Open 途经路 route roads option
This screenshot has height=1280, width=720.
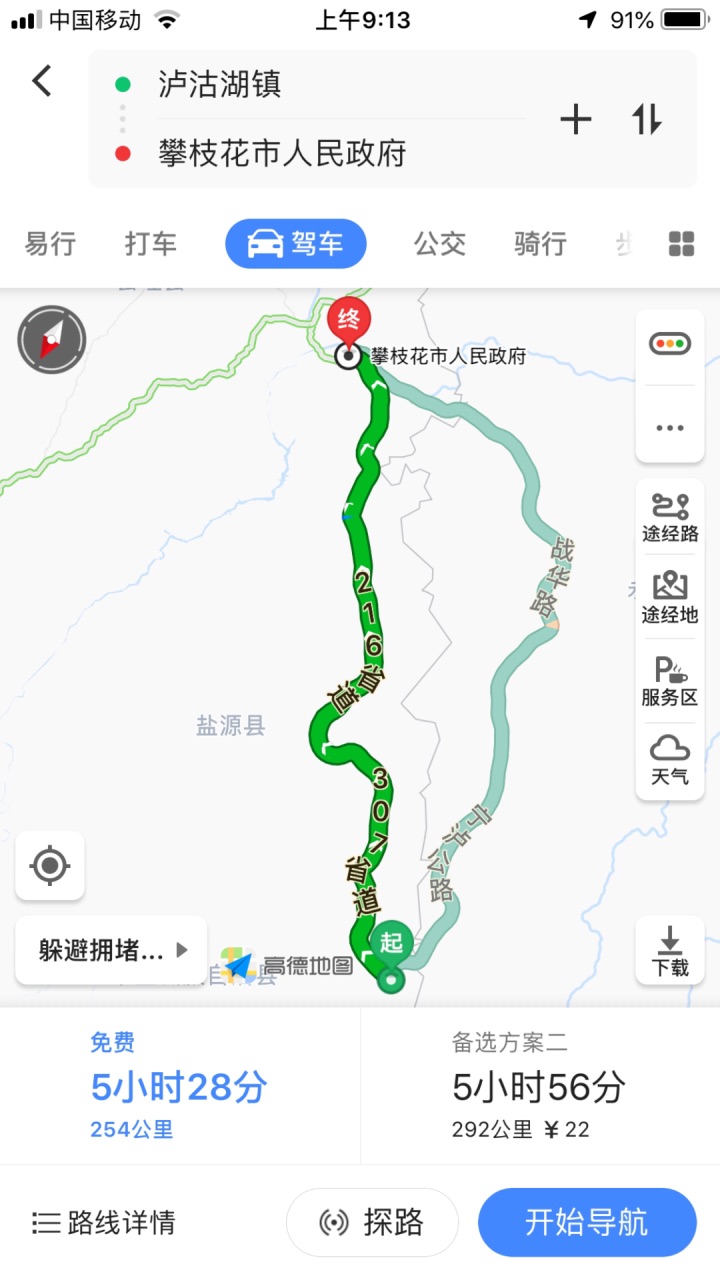[x=669, y=517]
